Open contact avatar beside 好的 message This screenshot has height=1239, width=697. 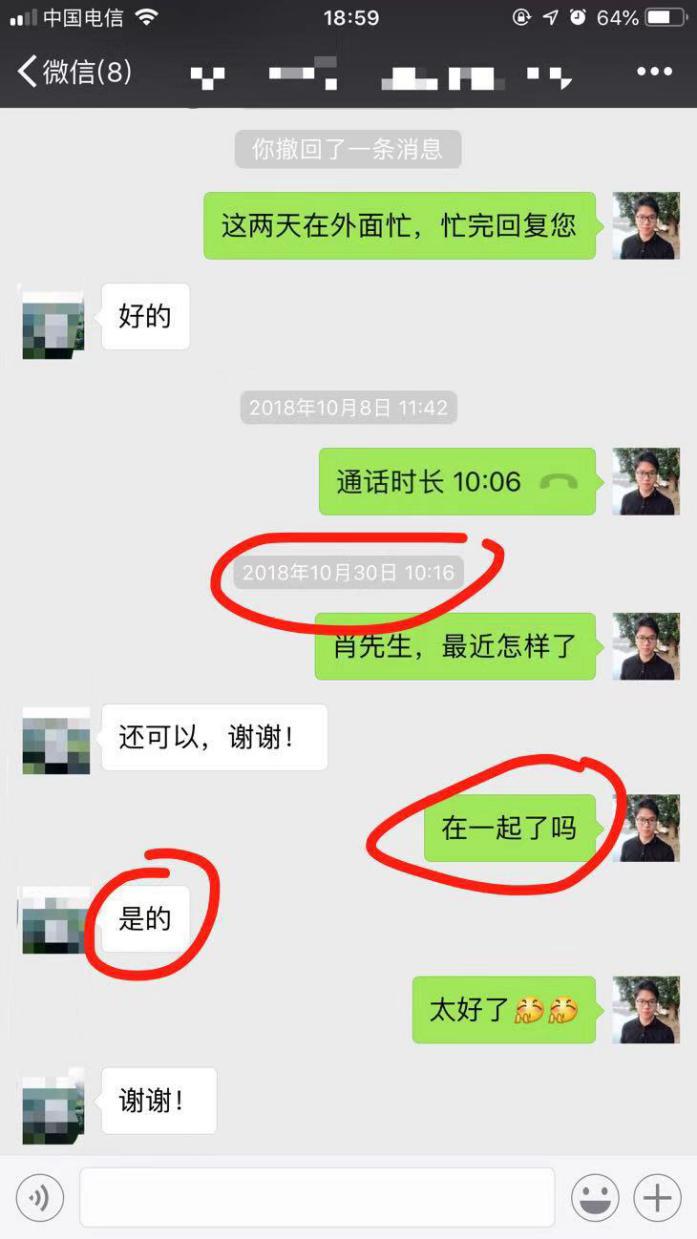tap(54, 325)
